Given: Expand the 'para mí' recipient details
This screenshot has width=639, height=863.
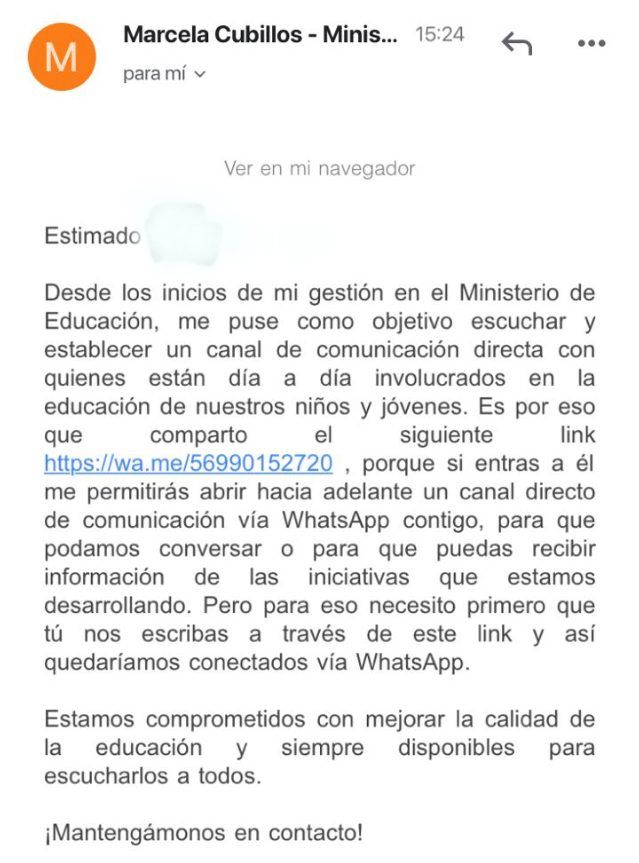Looking at the screenshot, I should coord(164,73).
